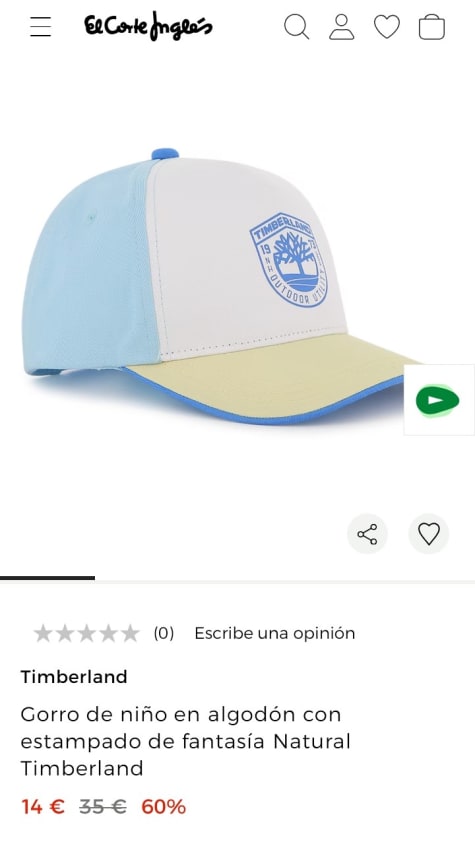Open the Timberland brand link

click(x=74, y=677)
